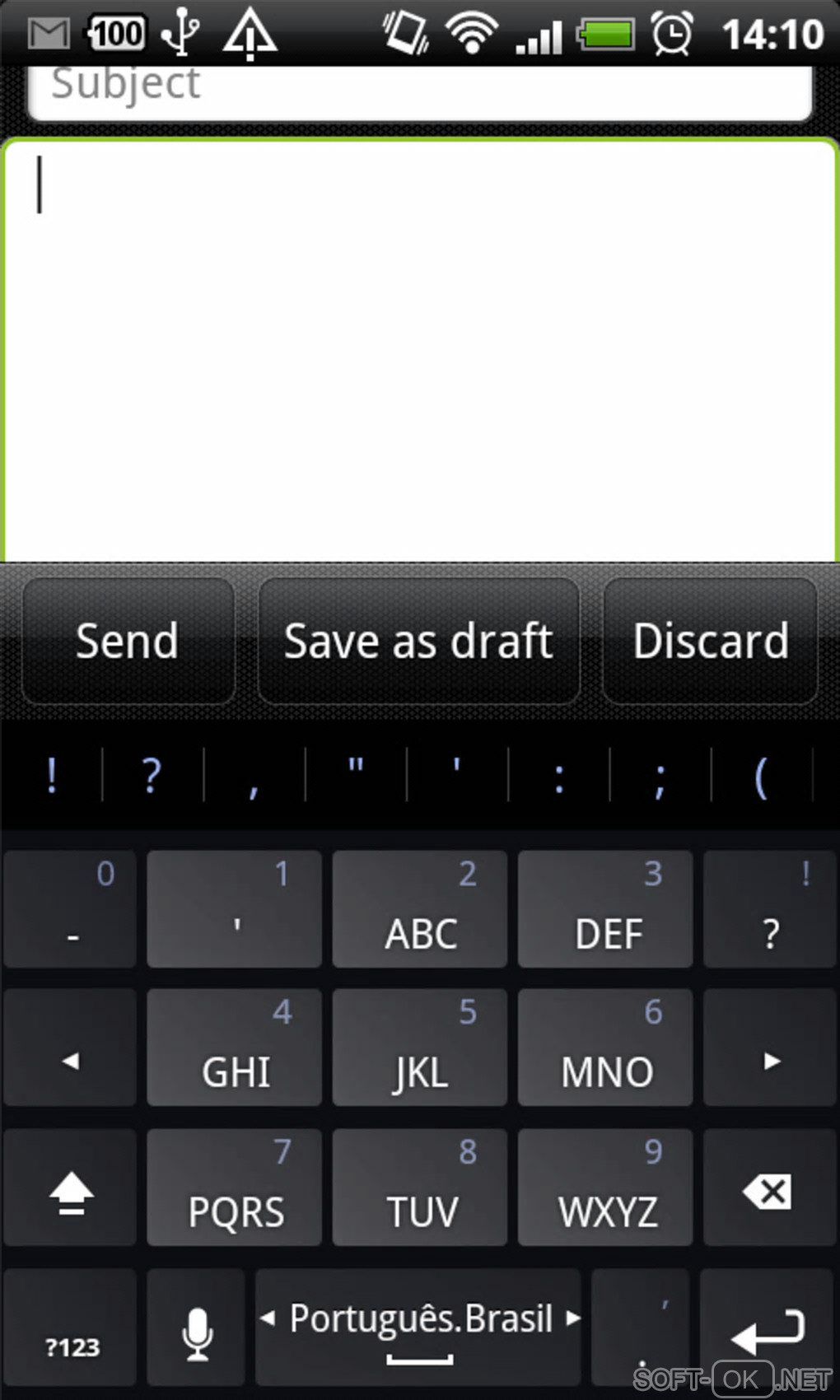Viewport: 840px width, 1400px height.
Task: Discard the email draft
Action: pos(710,641)
